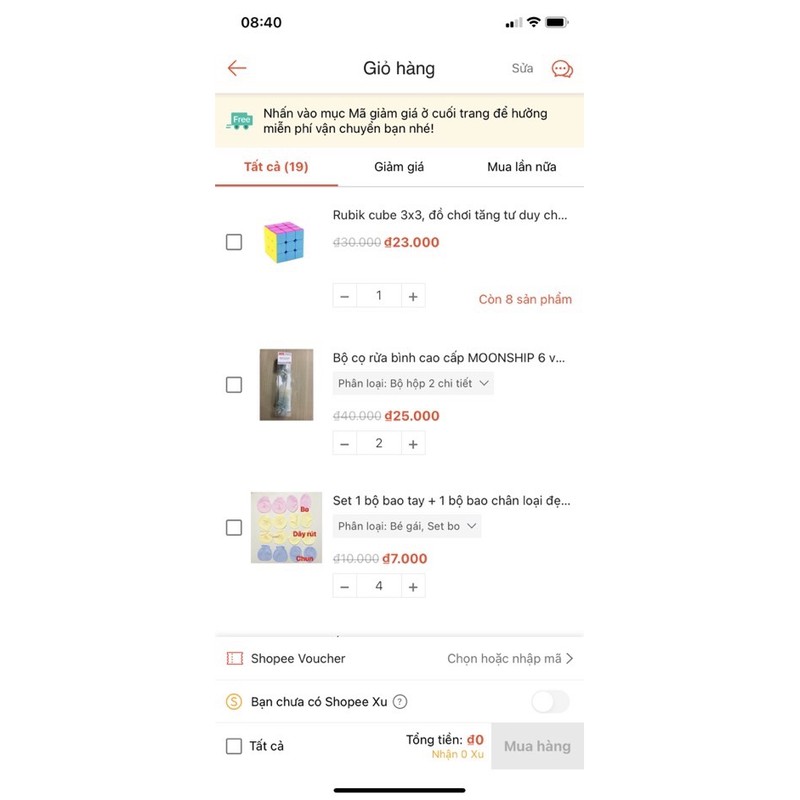This screenshot has width=800, height=800.
Task: Go back using the top-left arrow
Action: pos(237,68)
